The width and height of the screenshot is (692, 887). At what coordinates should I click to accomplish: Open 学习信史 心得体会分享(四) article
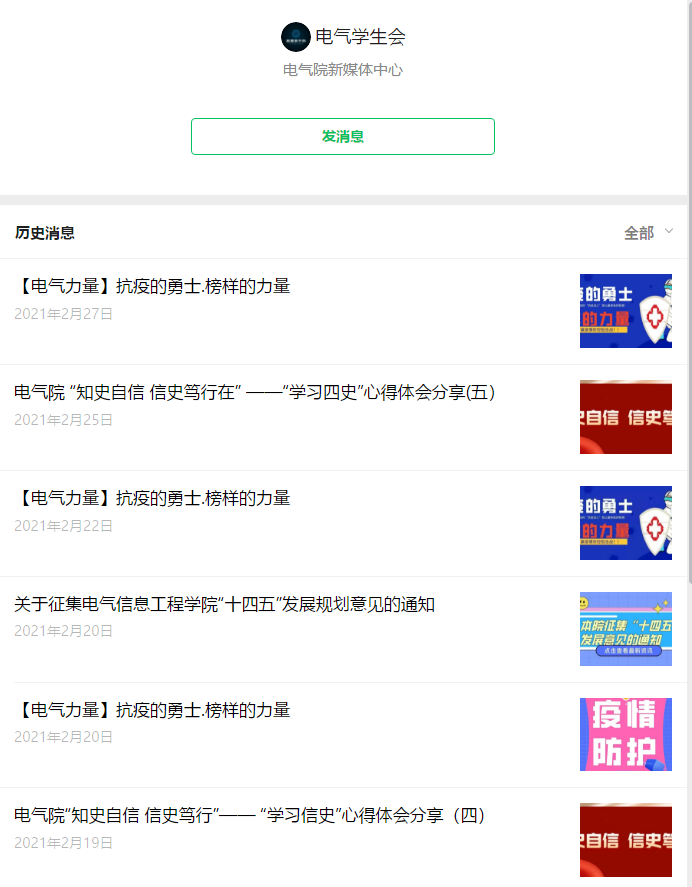click(x=250, y=816)
